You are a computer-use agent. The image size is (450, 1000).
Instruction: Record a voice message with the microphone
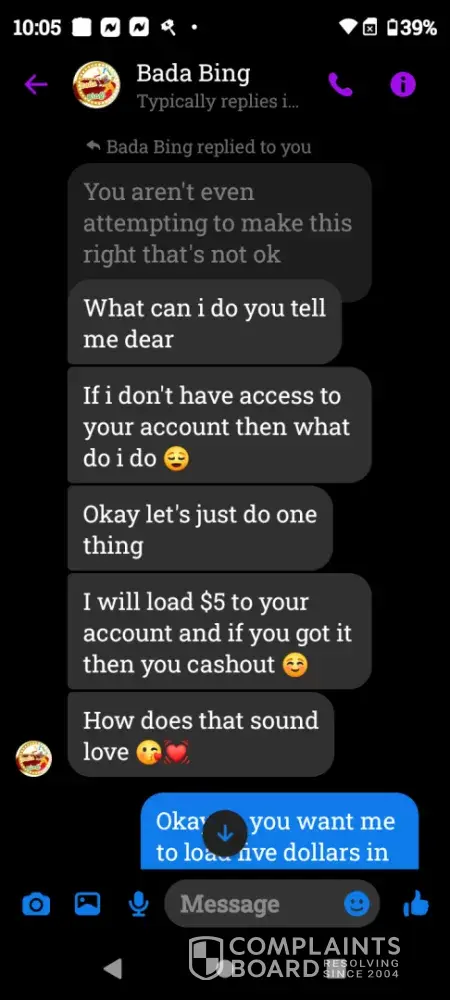coord(139,904)
